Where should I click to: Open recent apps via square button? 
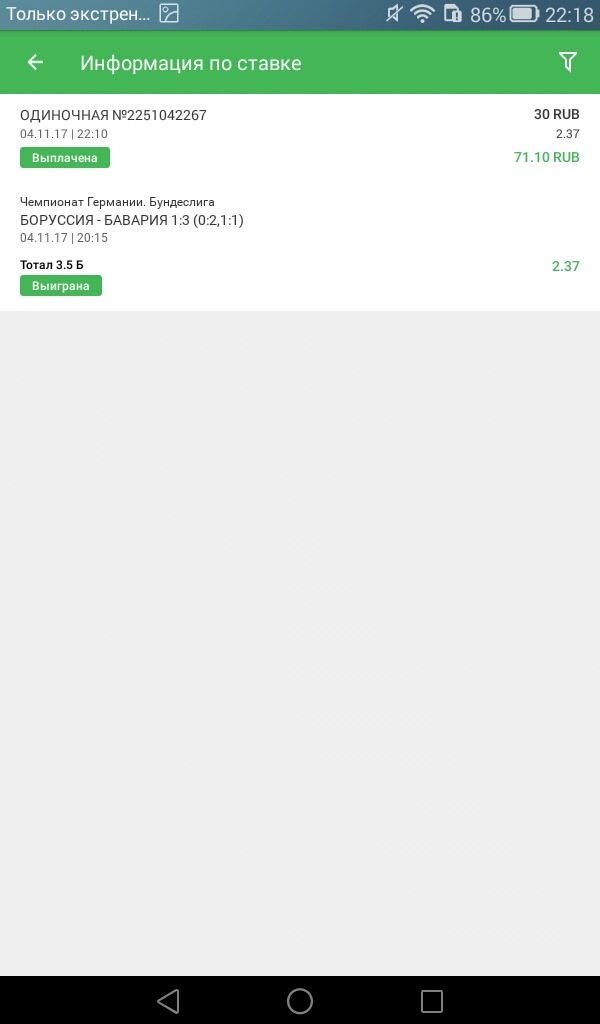coord(431,1000)
